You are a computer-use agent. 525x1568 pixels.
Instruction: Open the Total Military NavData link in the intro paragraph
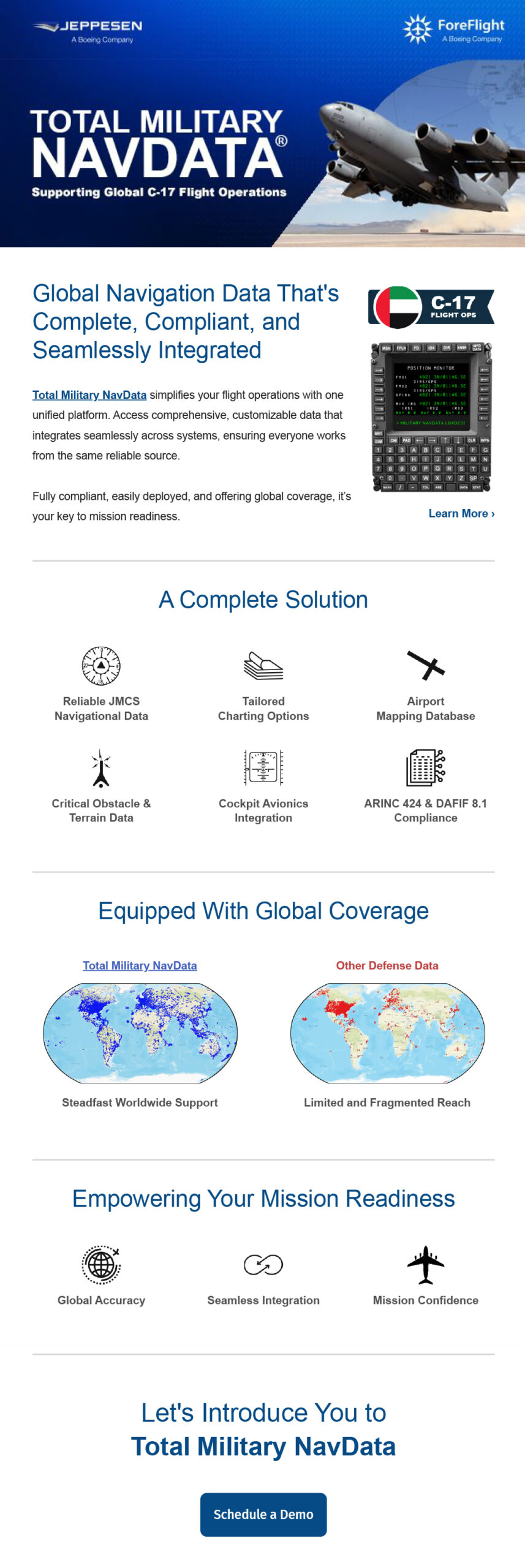click(x=89, y=395)
